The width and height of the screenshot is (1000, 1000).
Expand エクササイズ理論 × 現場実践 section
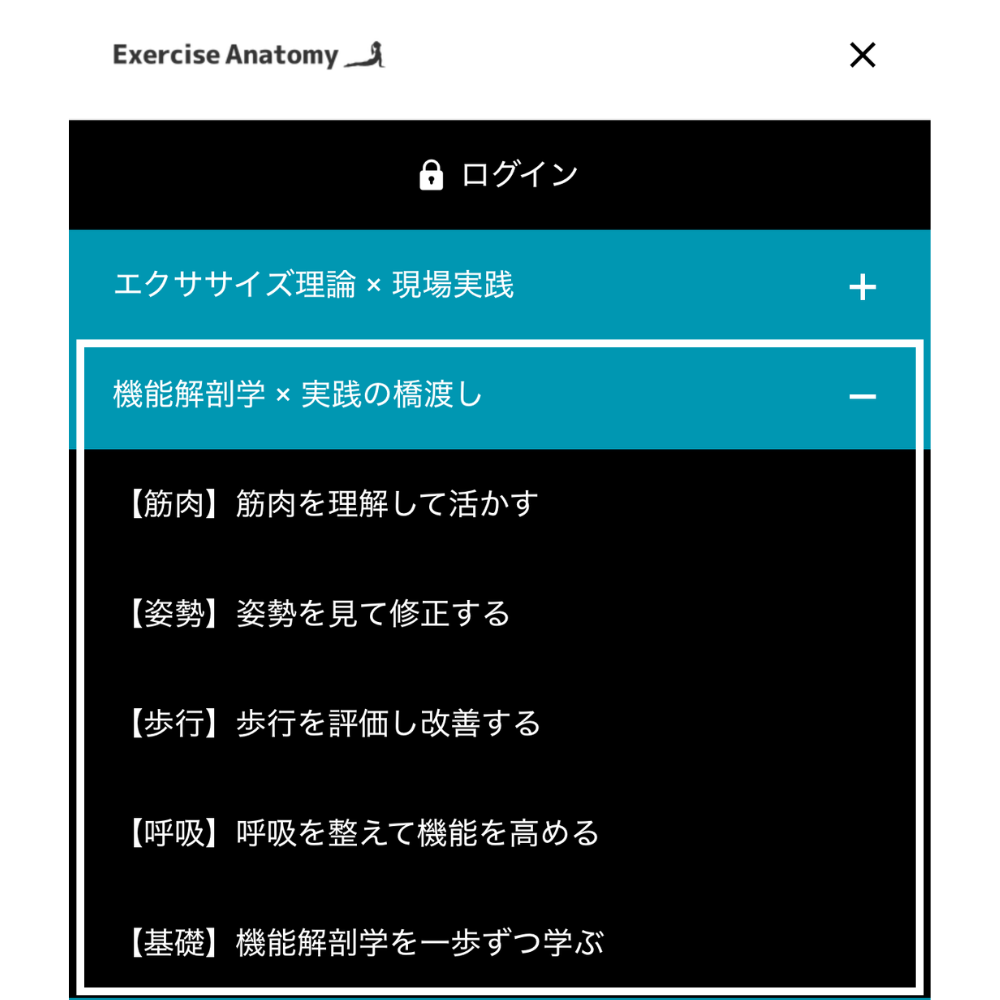coord(861,287)
